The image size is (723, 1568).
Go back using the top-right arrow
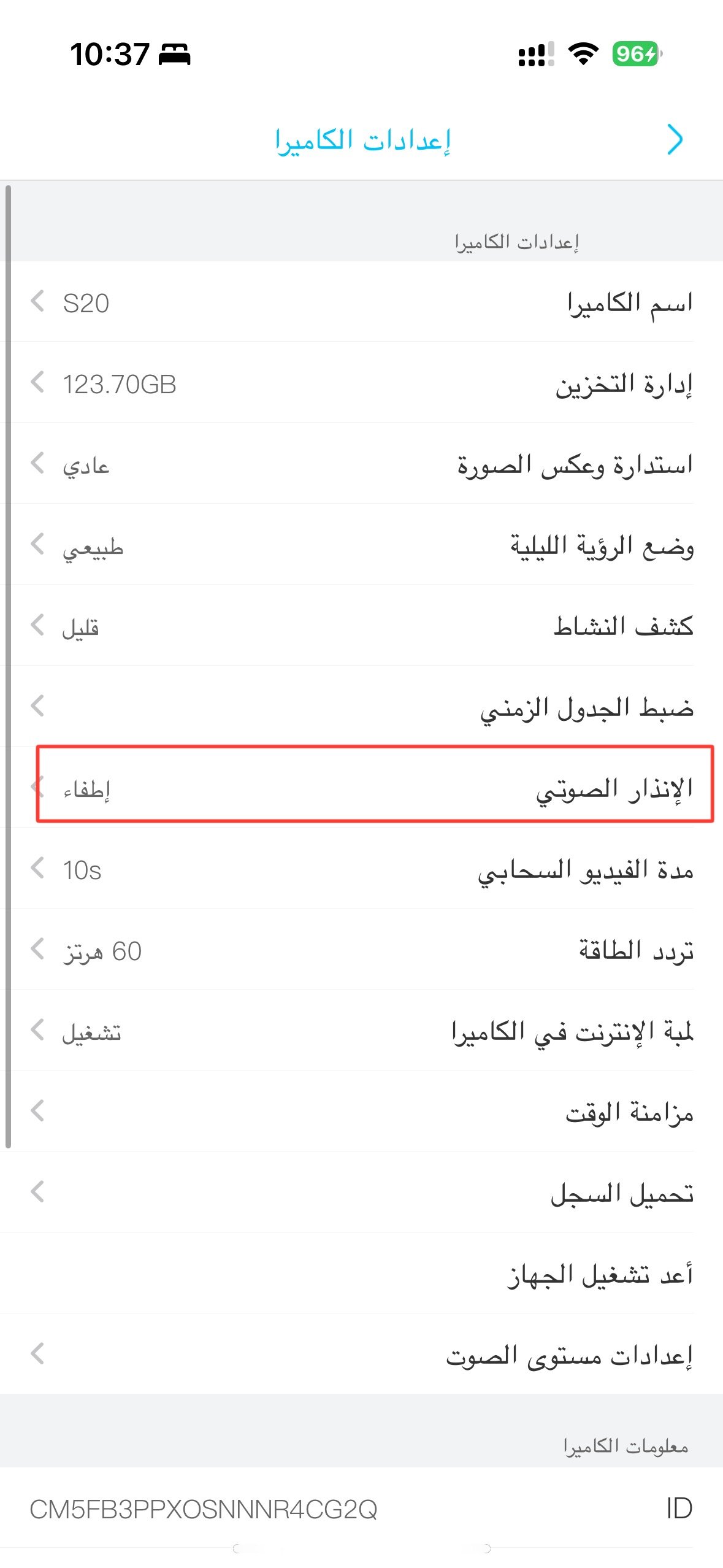[x=675, y=140]
